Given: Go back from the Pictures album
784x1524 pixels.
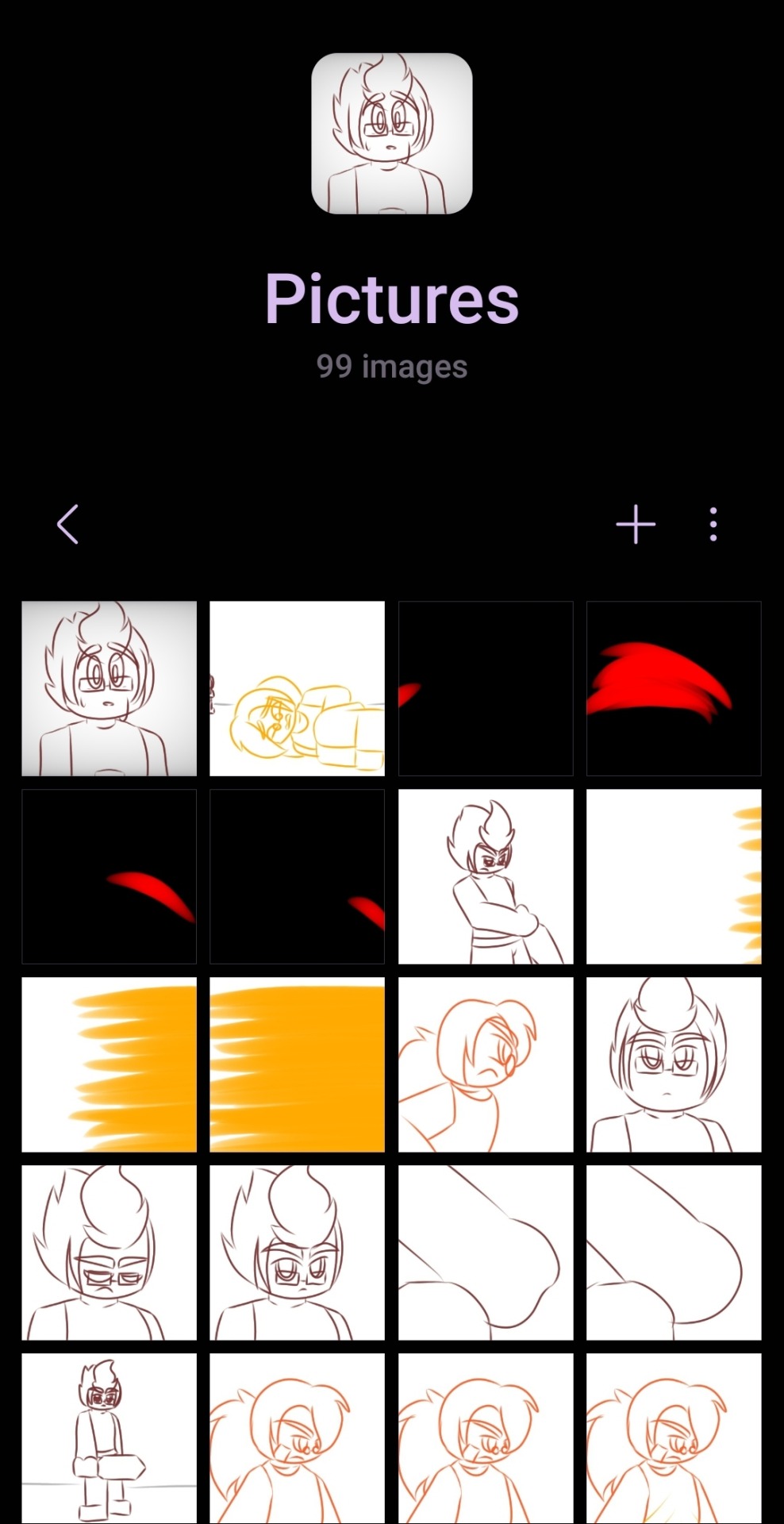Looking at the screenshot, I should pos(68,525).
